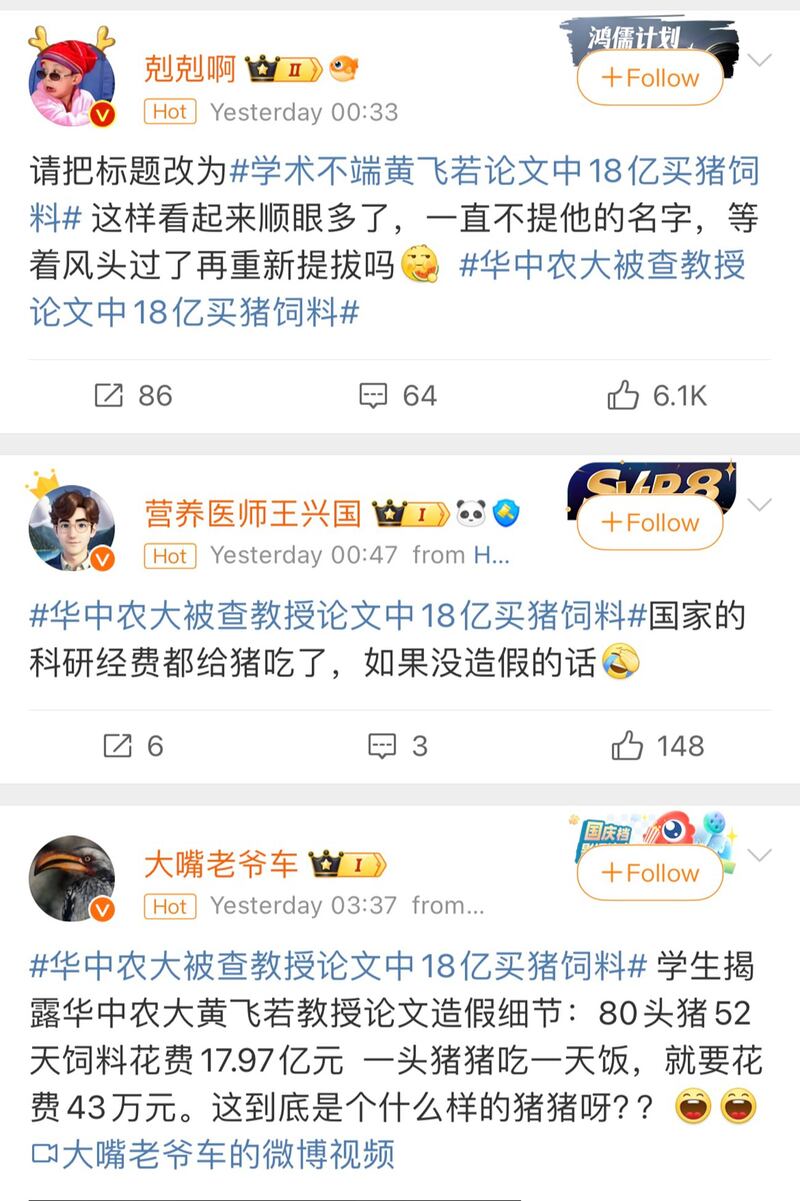Open comments on 营养医师王兴国's post
The image size is (800, 1201).
(x=398, y=746)
